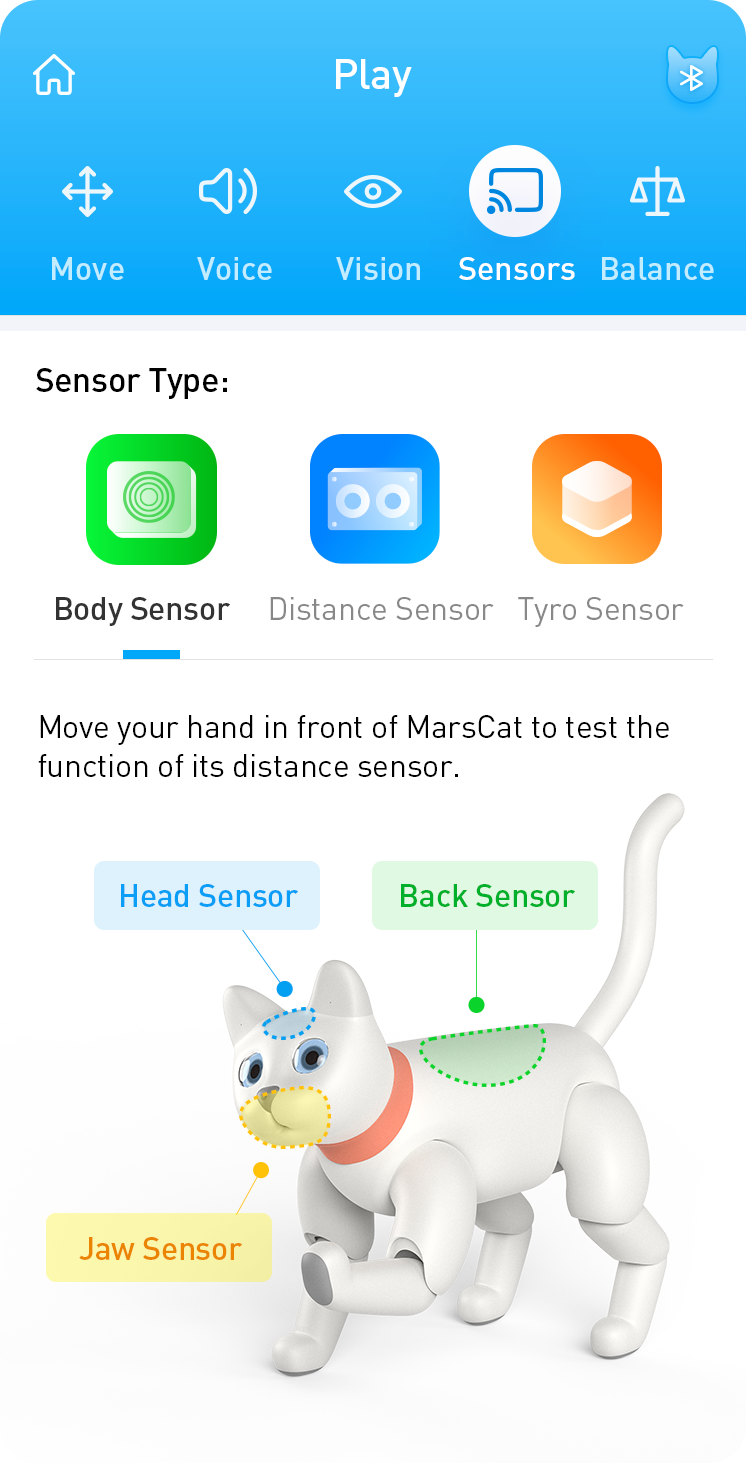This screenshot has width=746, height=1463.
Task: Open the Bluetooth cat icon
Action: [x=692, y=76]
